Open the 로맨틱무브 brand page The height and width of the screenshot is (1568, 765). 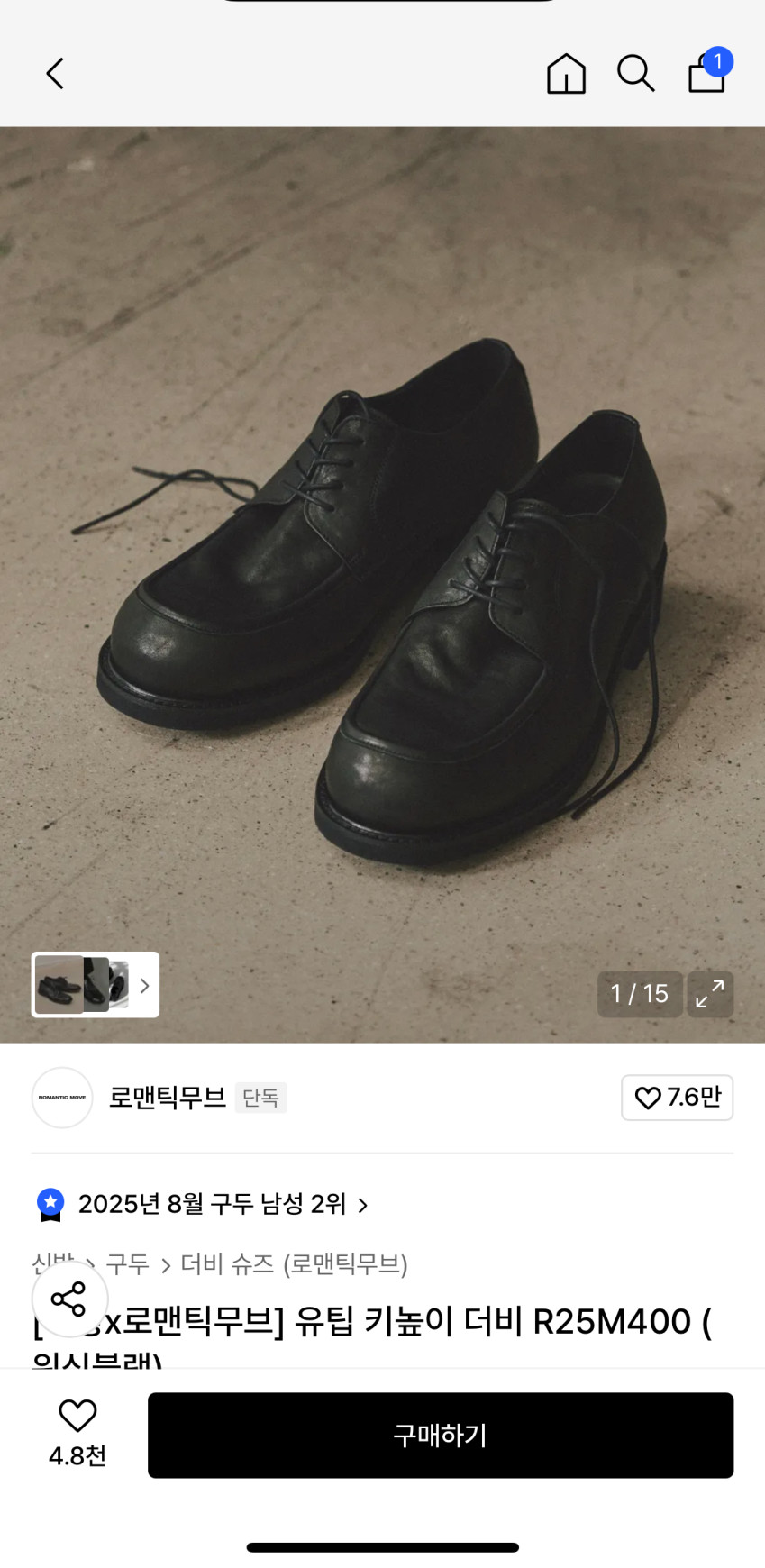click(x=167, y=1098)
